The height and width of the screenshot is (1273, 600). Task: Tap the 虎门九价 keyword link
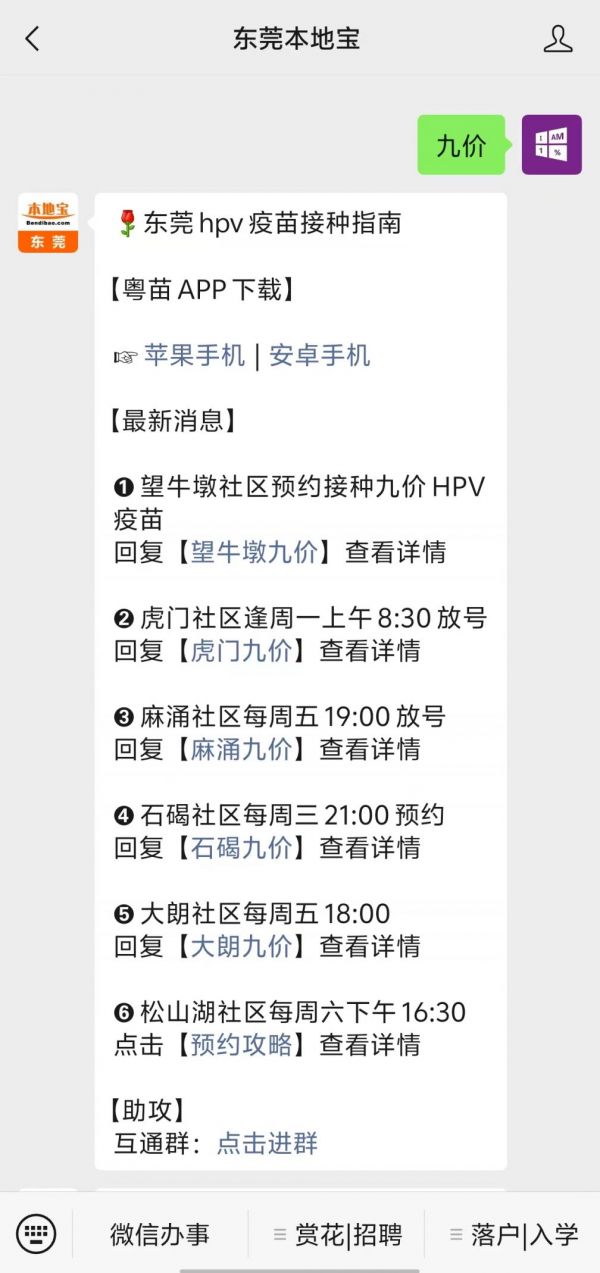coord(241,650)
